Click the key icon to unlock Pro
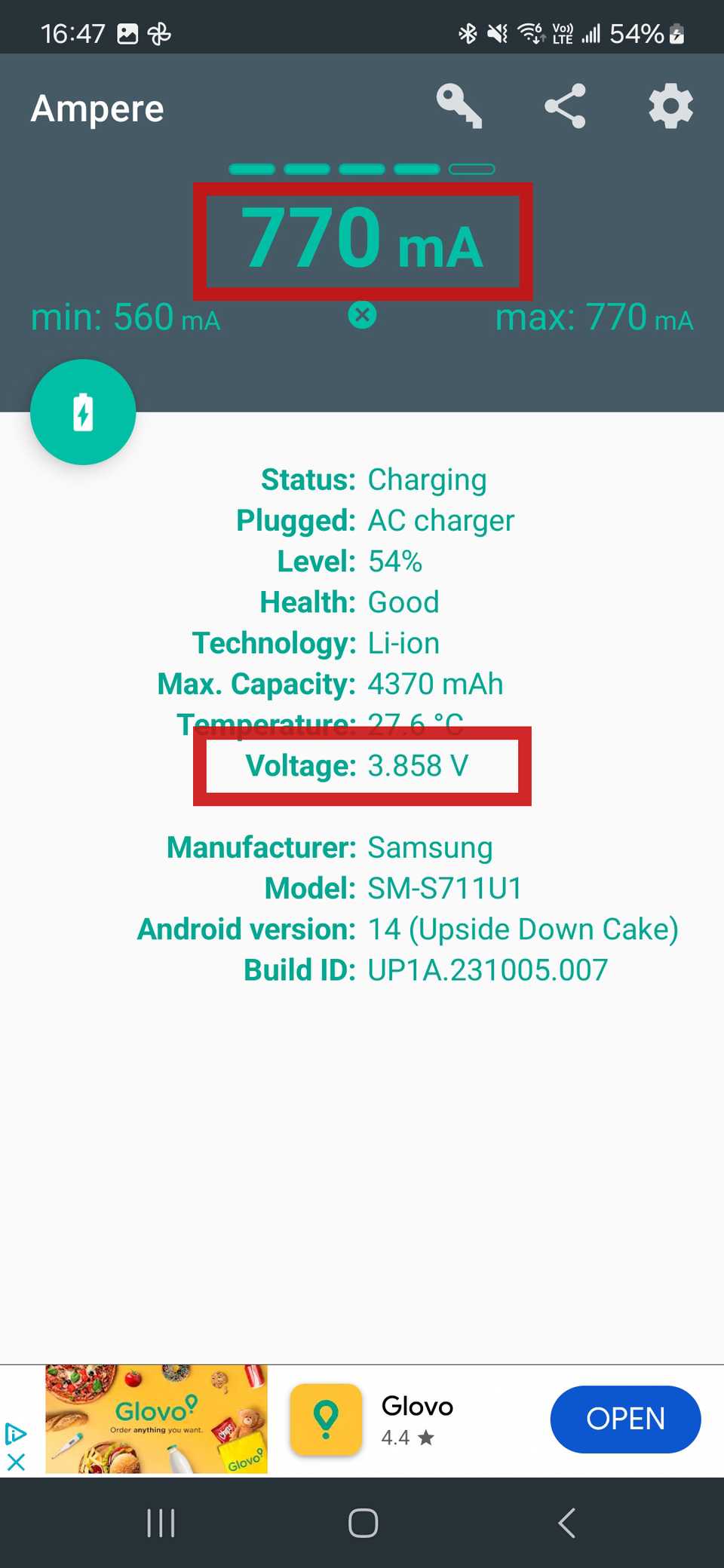724x1568 pixels. (460, 107)
